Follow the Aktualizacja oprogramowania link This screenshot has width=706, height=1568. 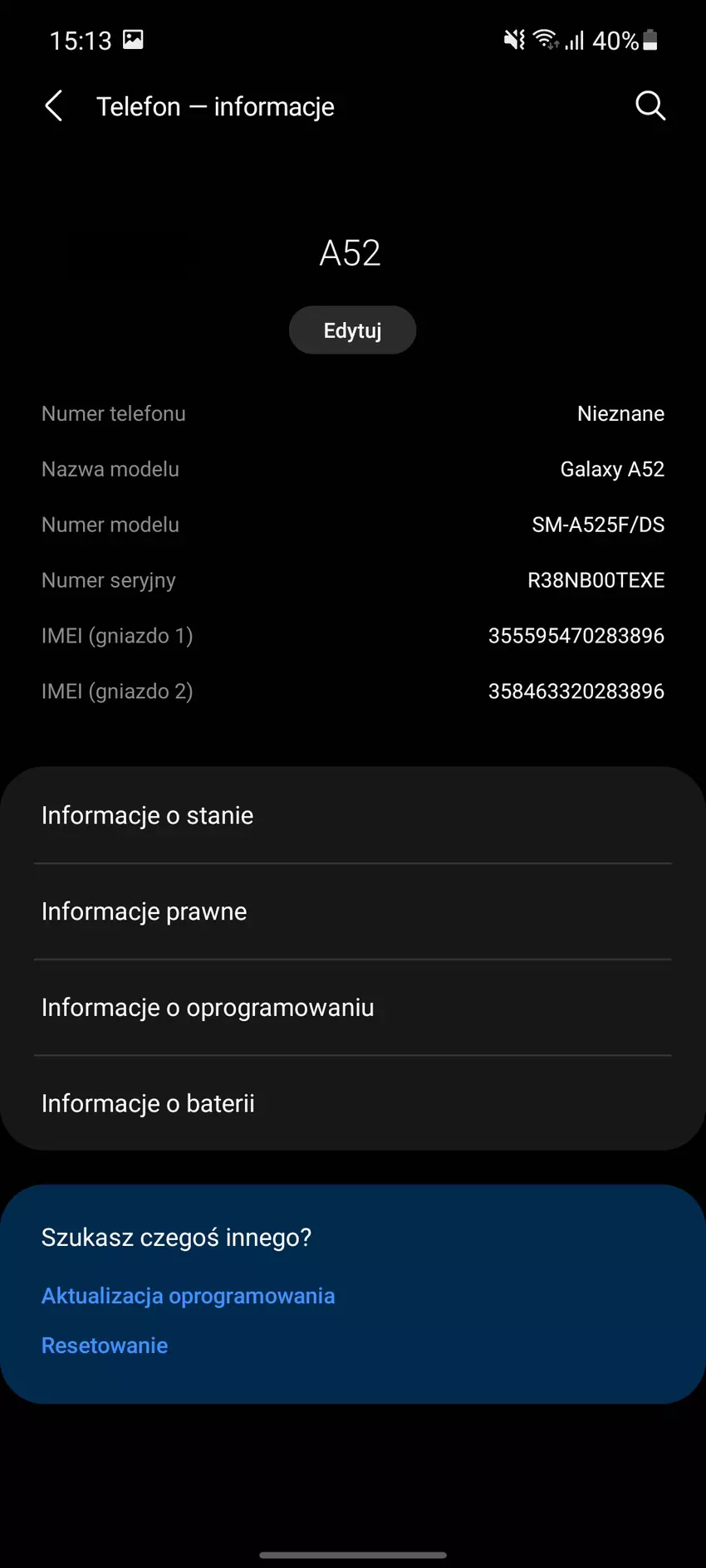(x=189, y=1296)
